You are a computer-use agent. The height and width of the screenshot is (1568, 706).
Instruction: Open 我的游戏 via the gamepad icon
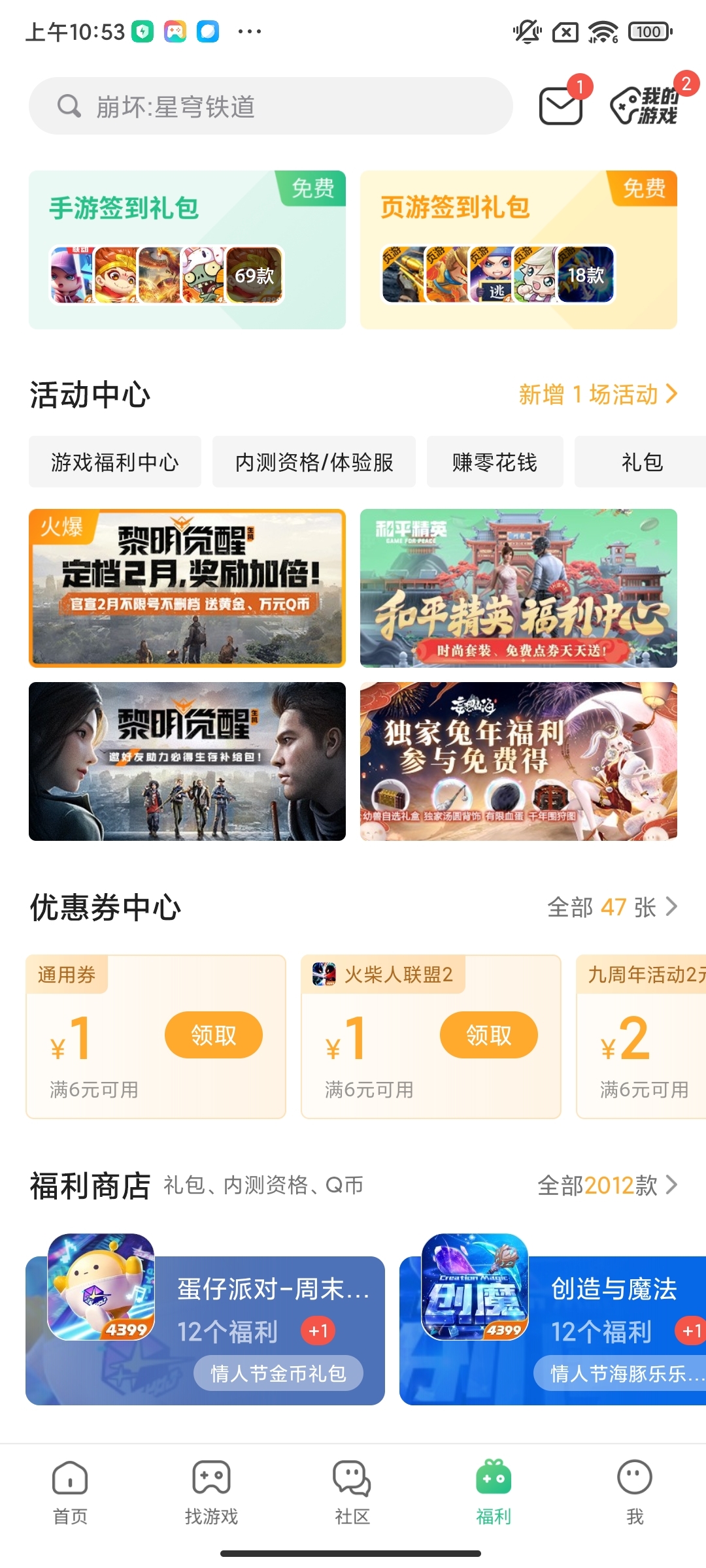[x=644, y=106]
